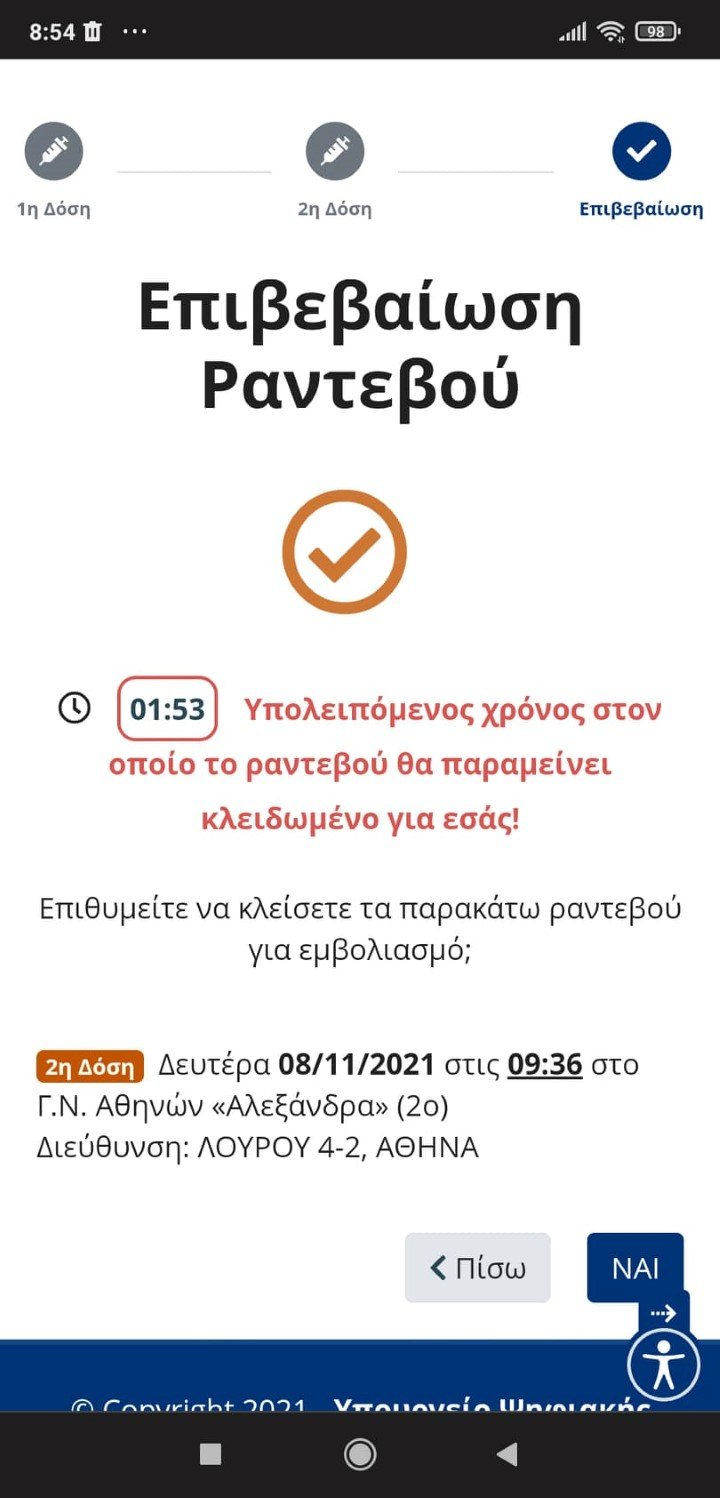Tap the signal strength bars indicator
This screenshot has height=1498, width=720.
click(572, 29)
